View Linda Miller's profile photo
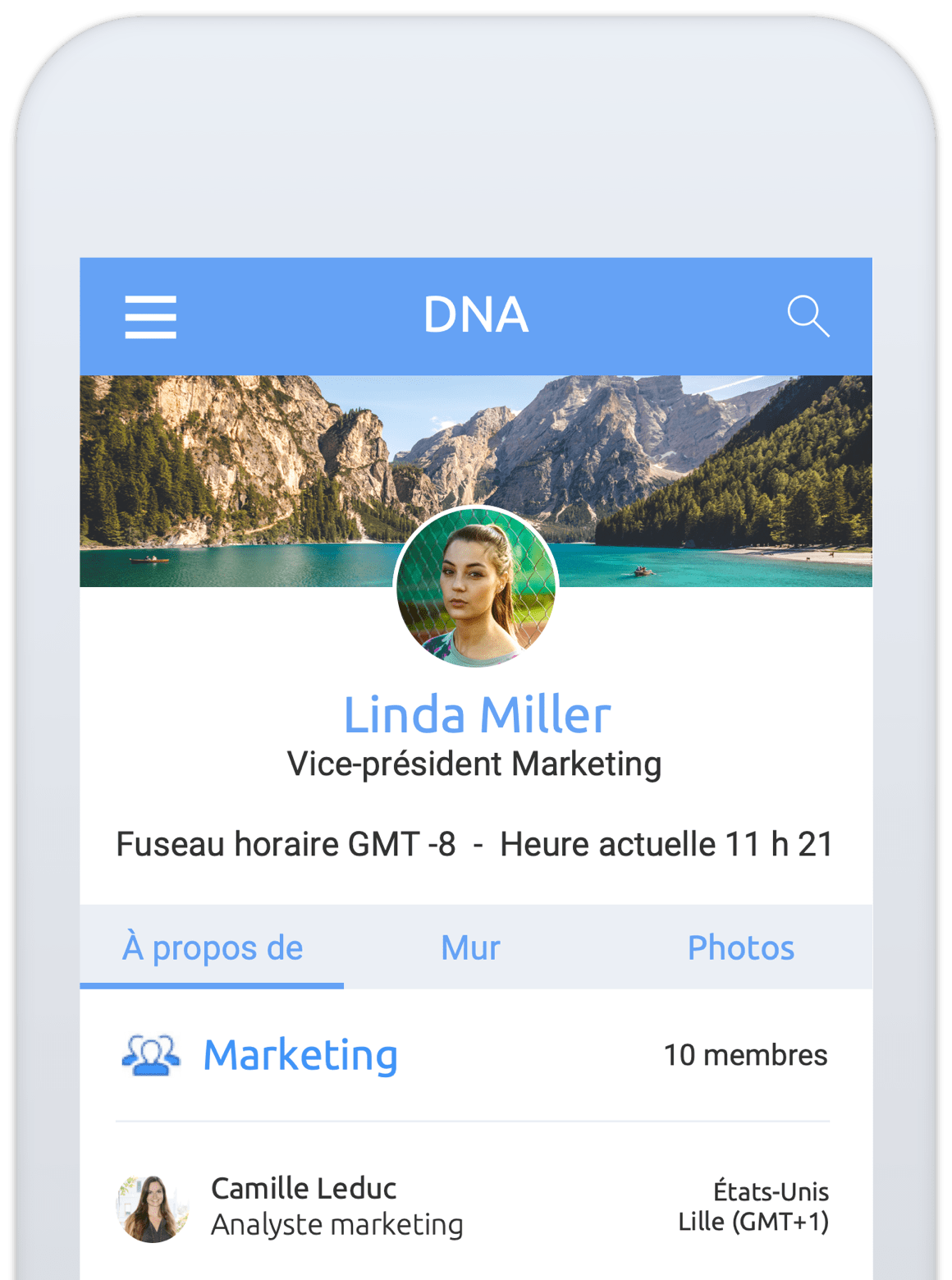The image size is (952, 1280). 476,588
